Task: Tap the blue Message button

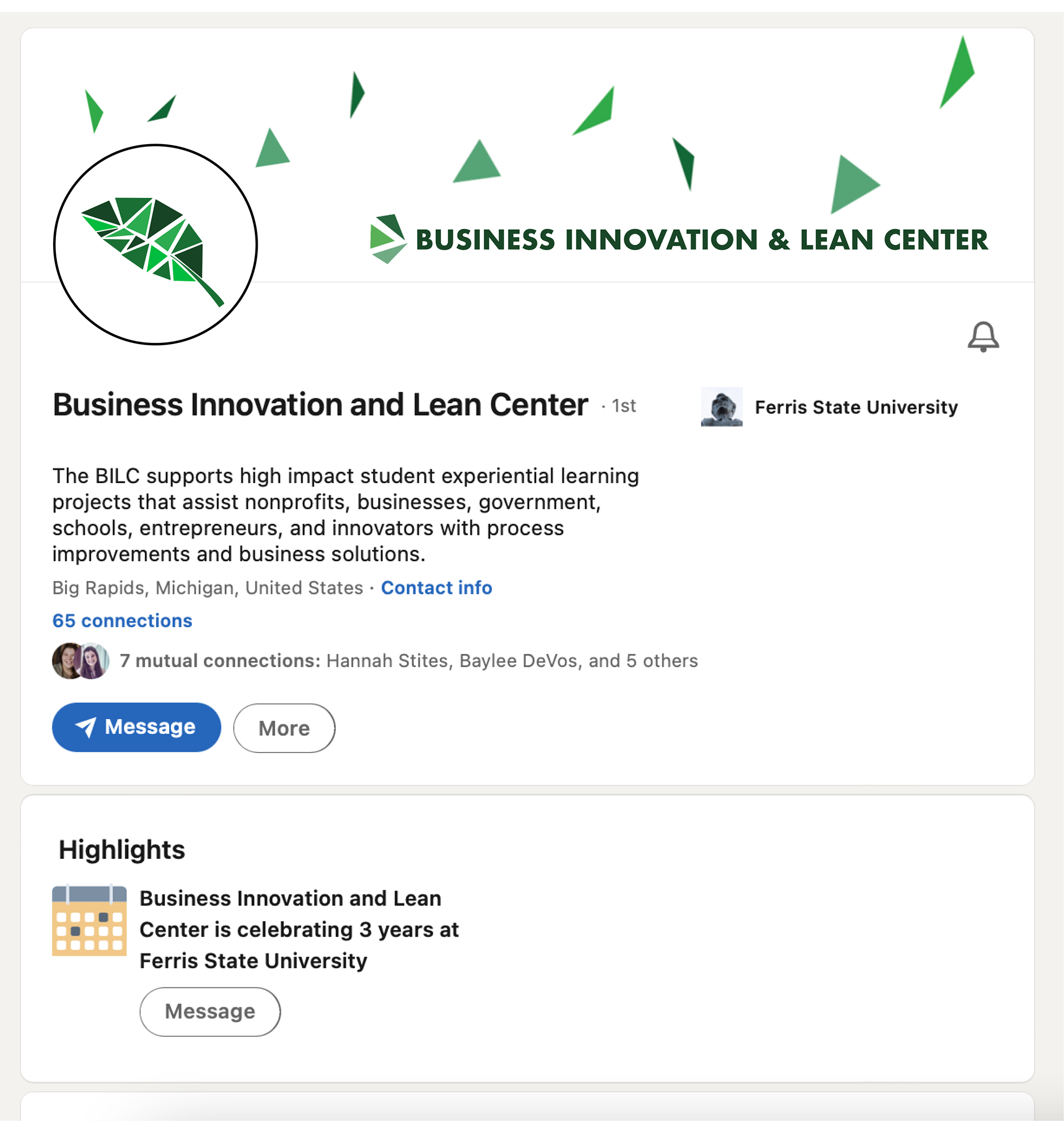Action: point(136,727)
